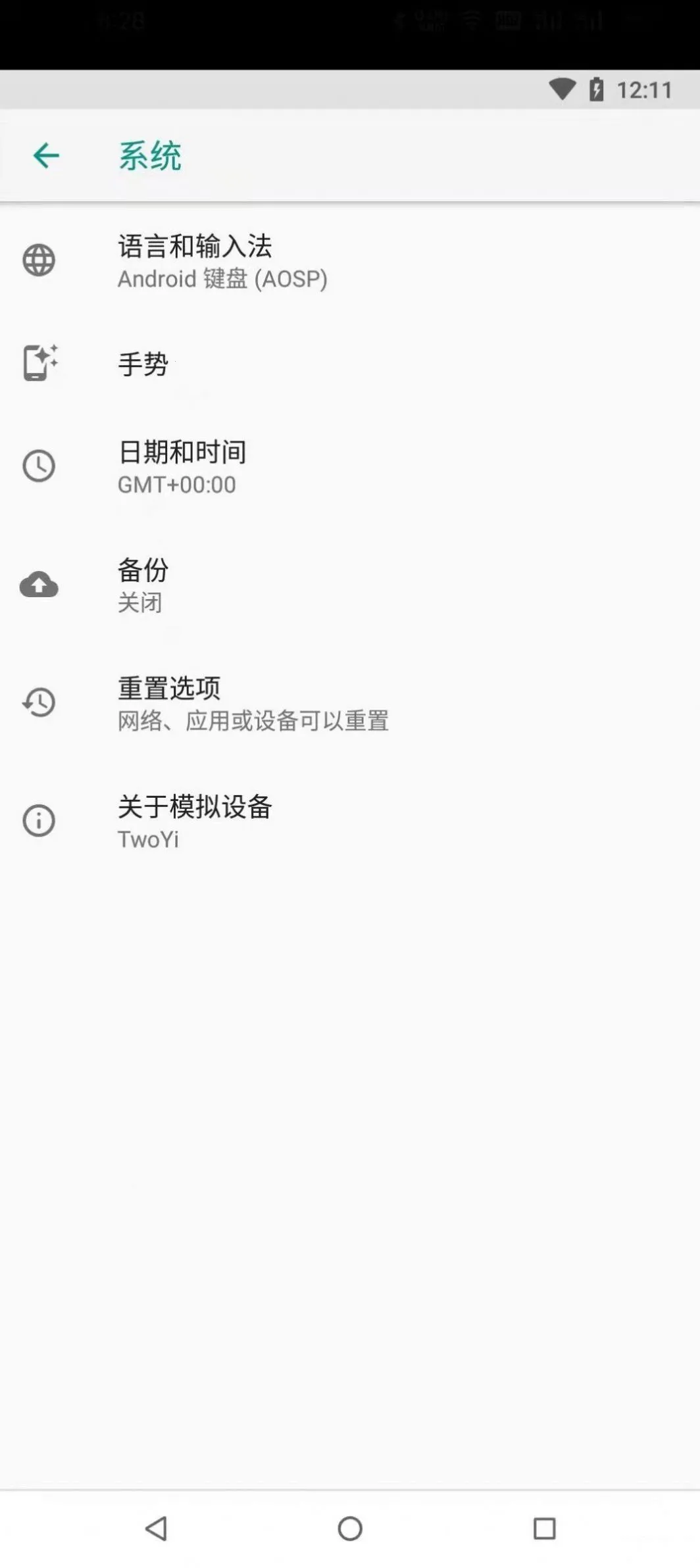Tap the green back arrow beside 系统
The height and width of the screenshot is (1568, 700).
(45, 155)
